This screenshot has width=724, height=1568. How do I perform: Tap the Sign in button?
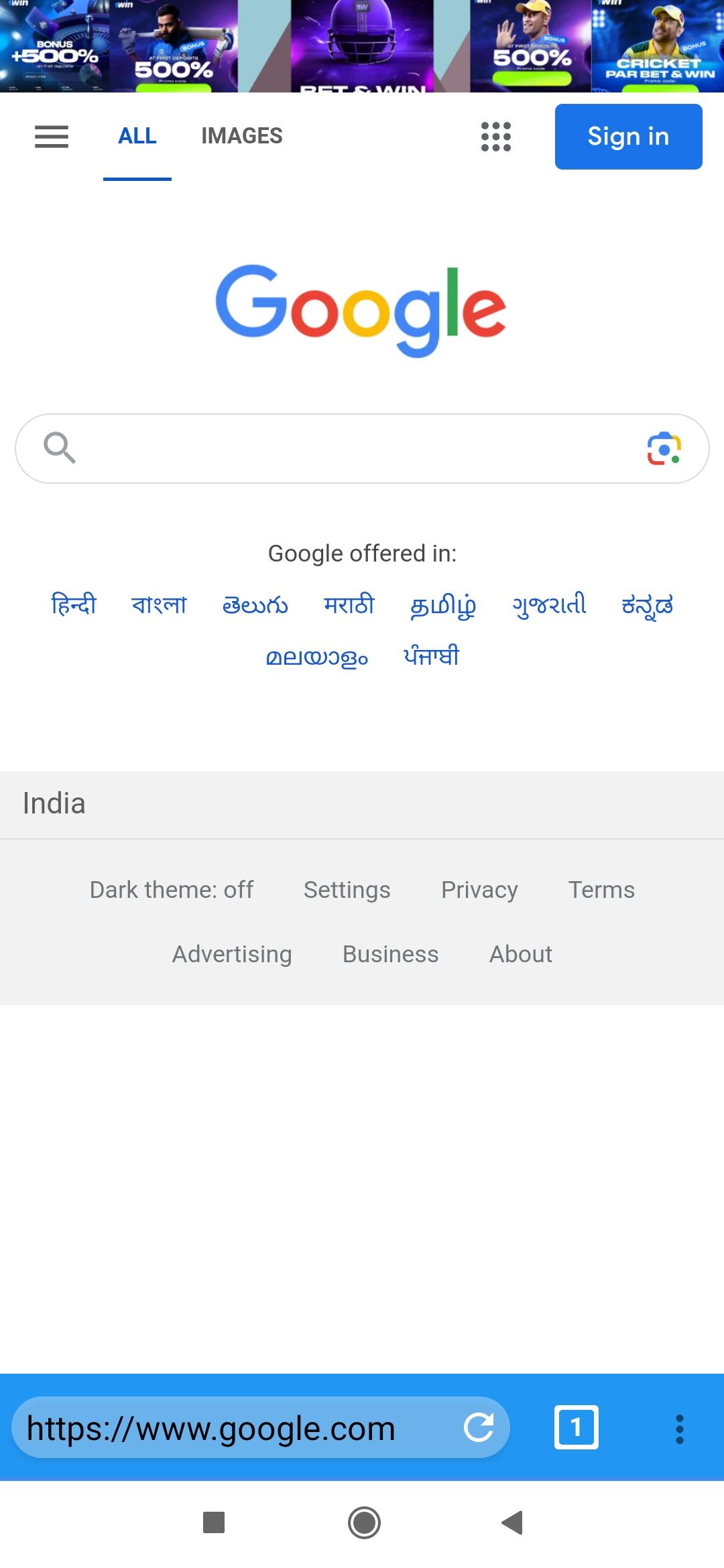point(628,137)
